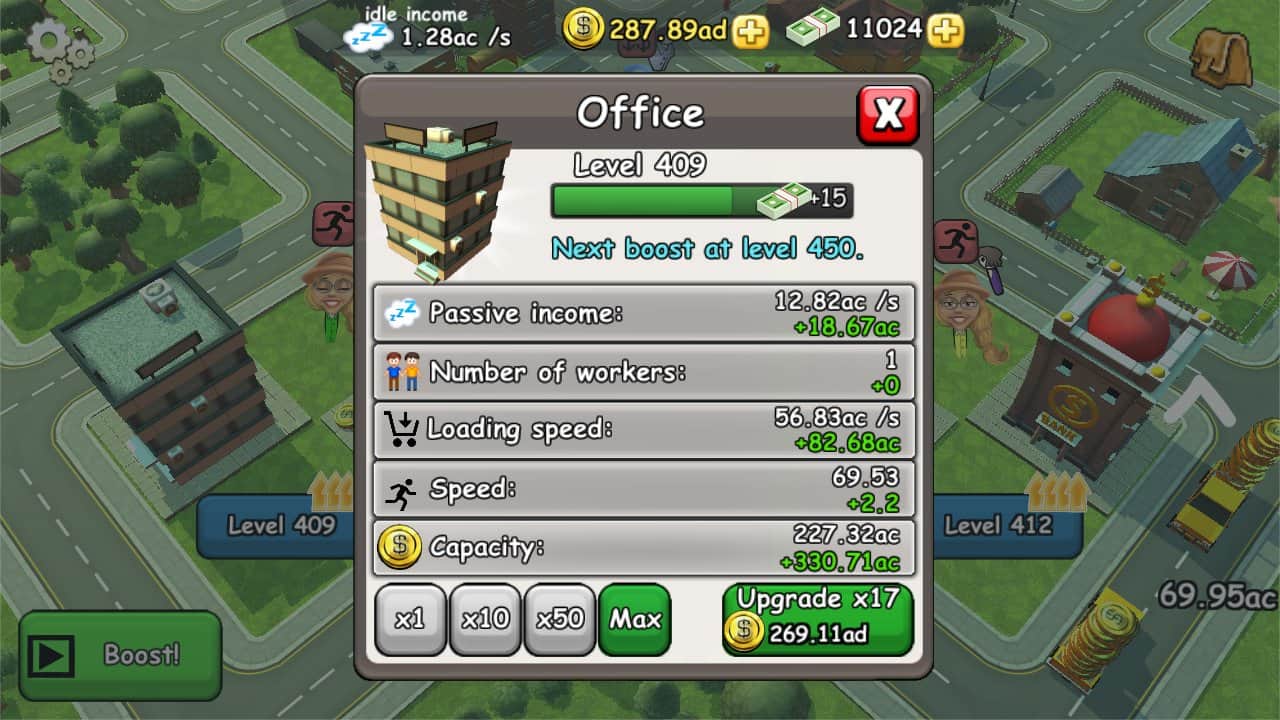Tap the Boost! video button
This screenshot has width=1280, height=720.
120,656
